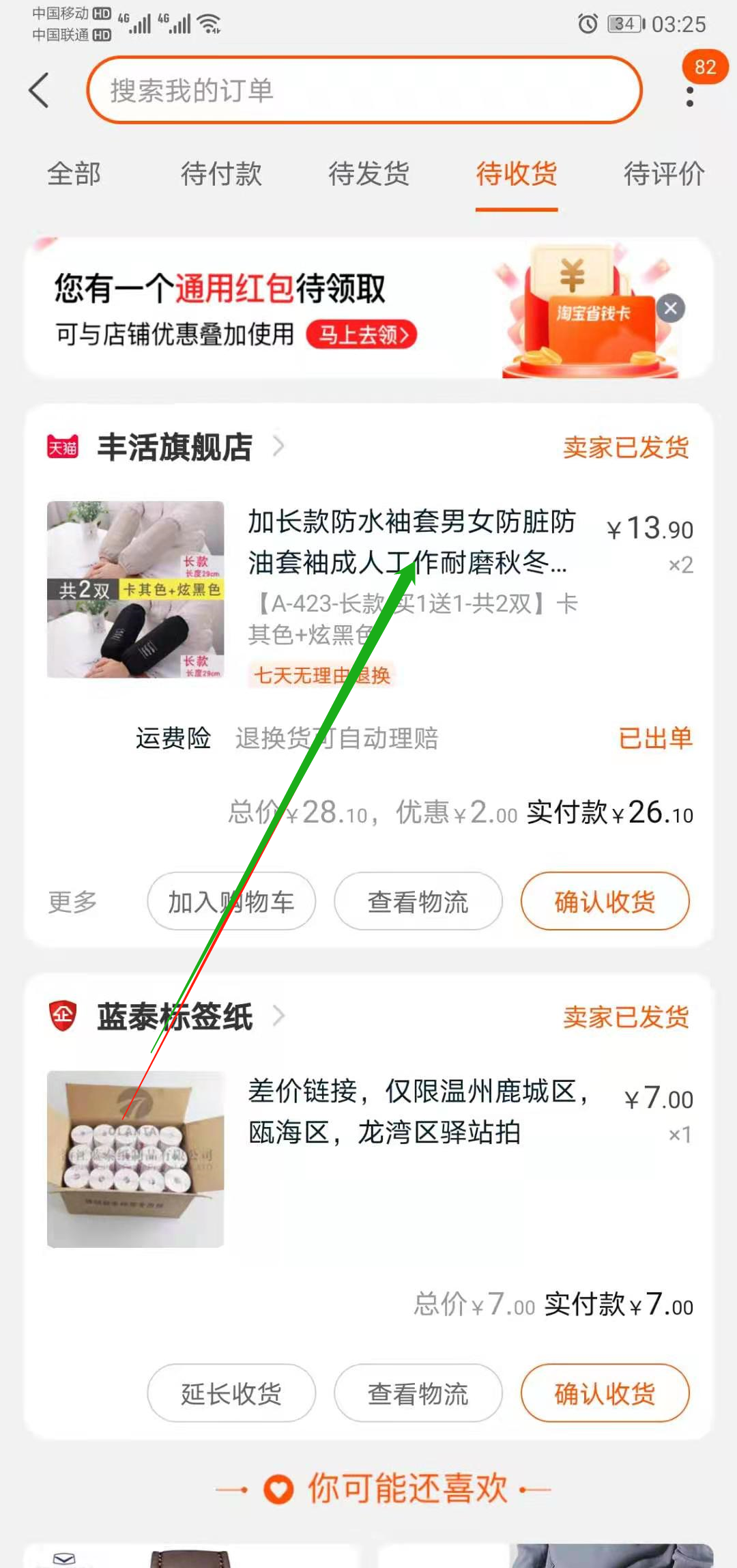Tap the Wi-Fi icon in status bar
This screenshot has height=1568, width=737.
208,23
